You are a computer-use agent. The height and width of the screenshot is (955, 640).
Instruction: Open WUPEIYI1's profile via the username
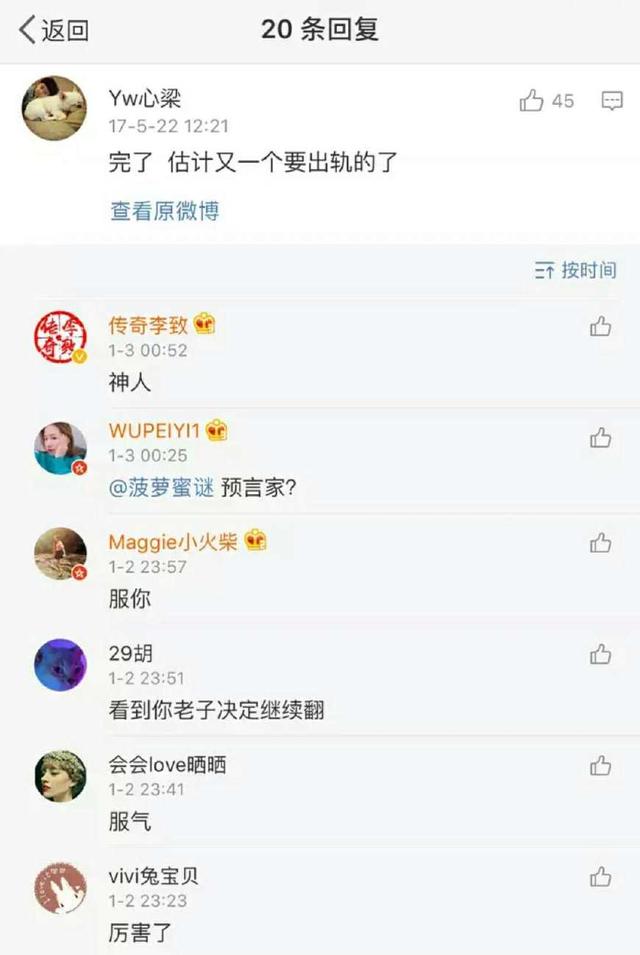155,431
